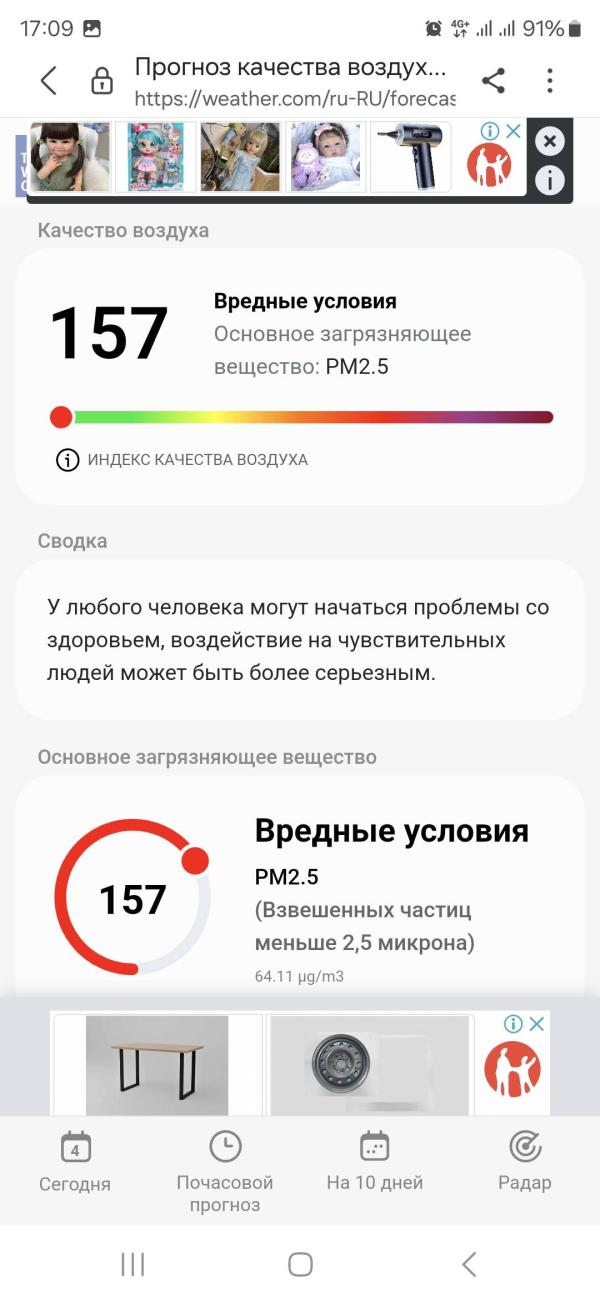Switch to the На 10 дней forecast
The height and width of the screenshot is (1299, 600).
click(375, 1163)
